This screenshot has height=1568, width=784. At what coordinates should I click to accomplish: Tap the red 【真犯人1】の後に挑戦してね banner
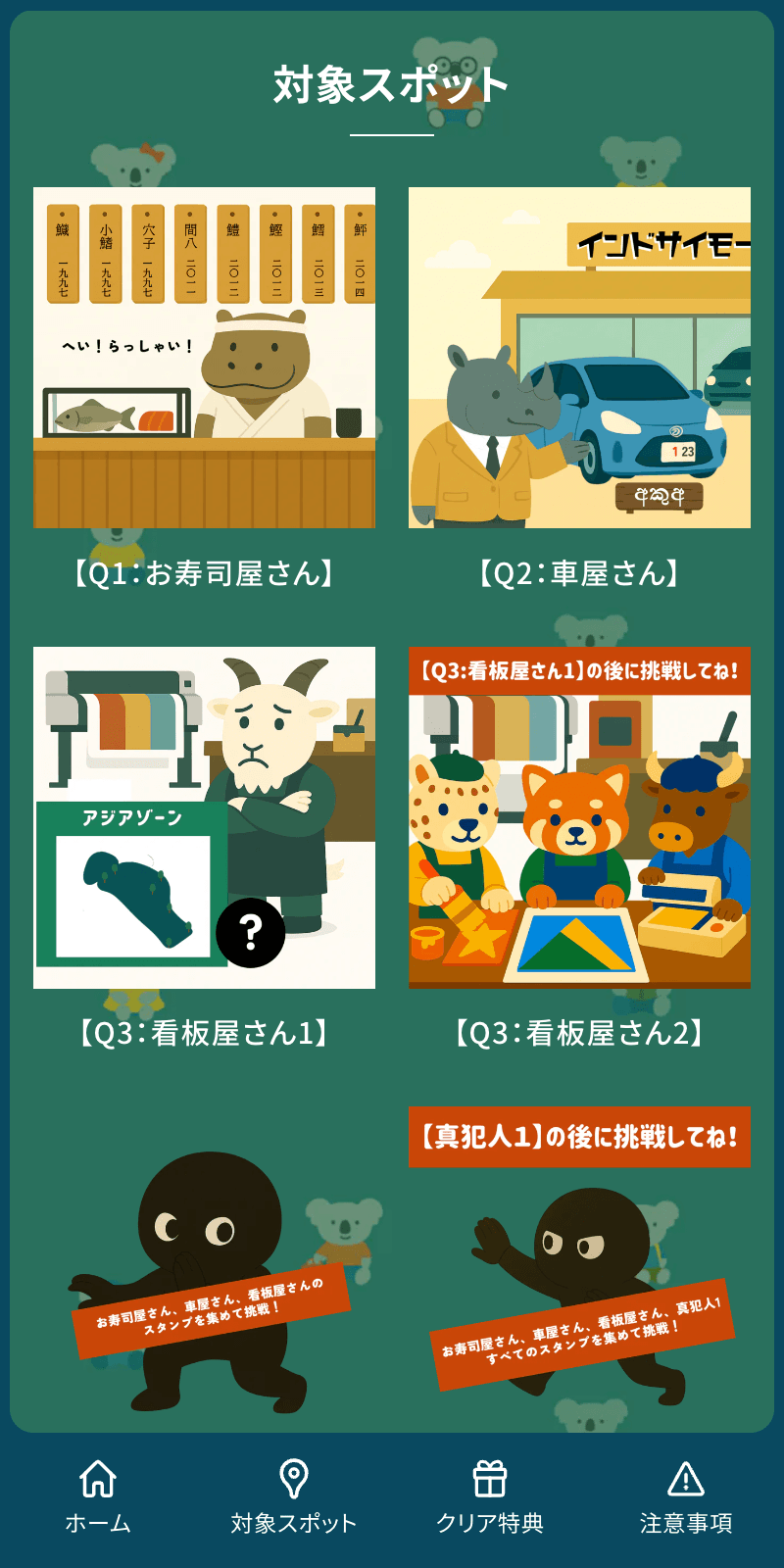580,1134
